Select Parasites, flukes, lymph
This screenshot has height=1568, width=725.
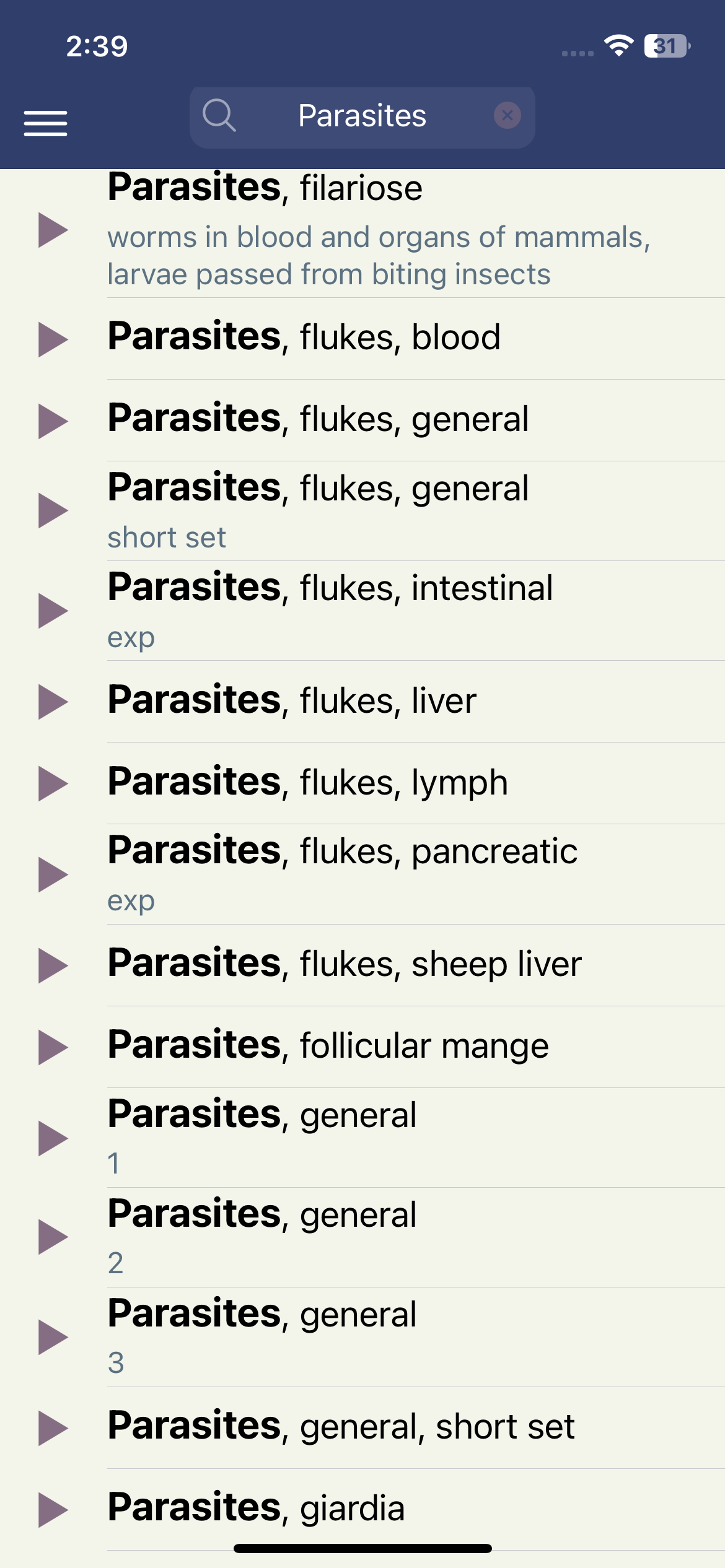click(362, 783)
